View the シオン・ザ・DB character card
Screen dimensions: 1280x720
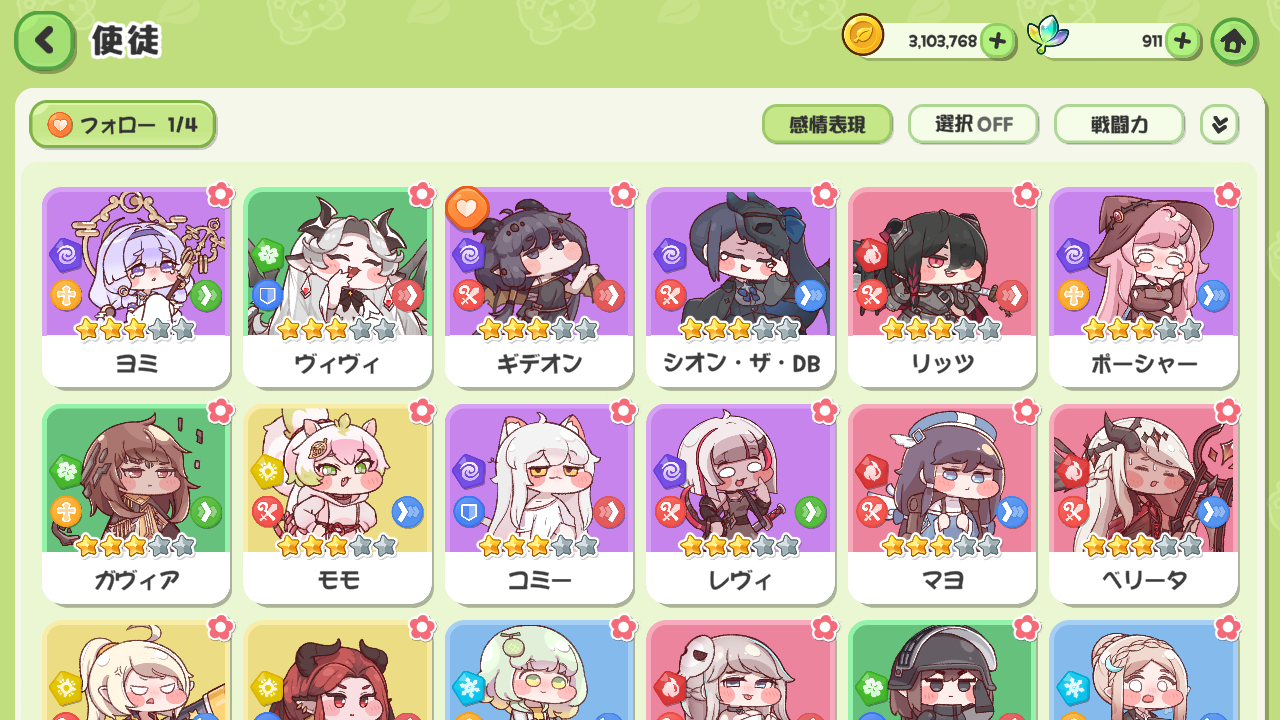pos(740,285)
